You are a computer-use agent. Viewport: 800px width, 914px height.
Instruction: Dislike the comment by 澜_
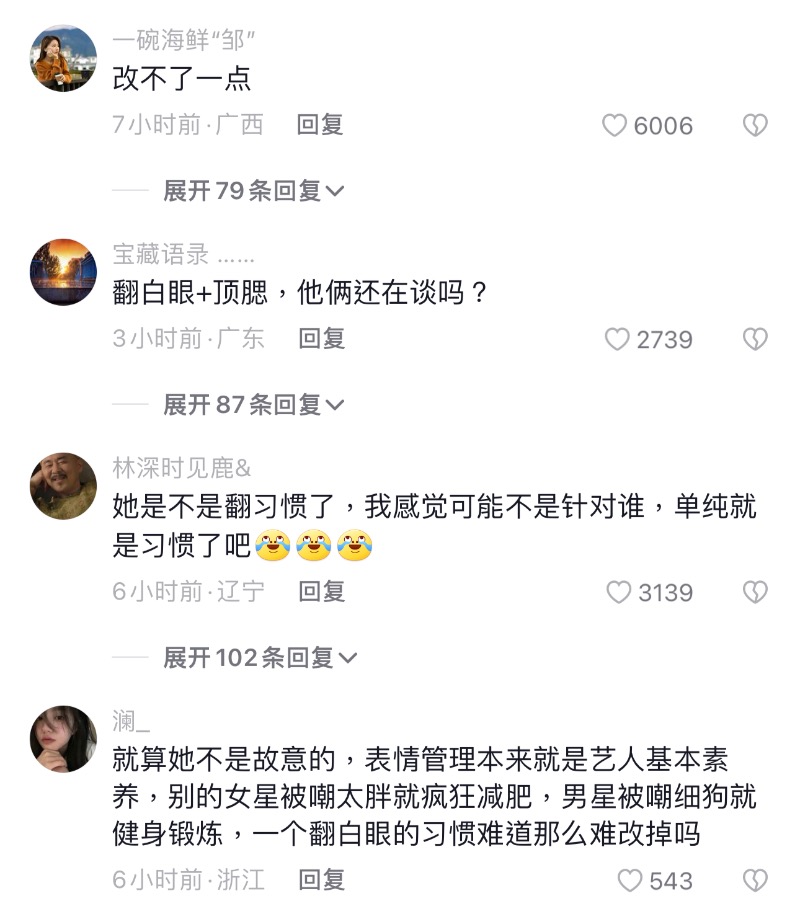click(x=754, y=881)
